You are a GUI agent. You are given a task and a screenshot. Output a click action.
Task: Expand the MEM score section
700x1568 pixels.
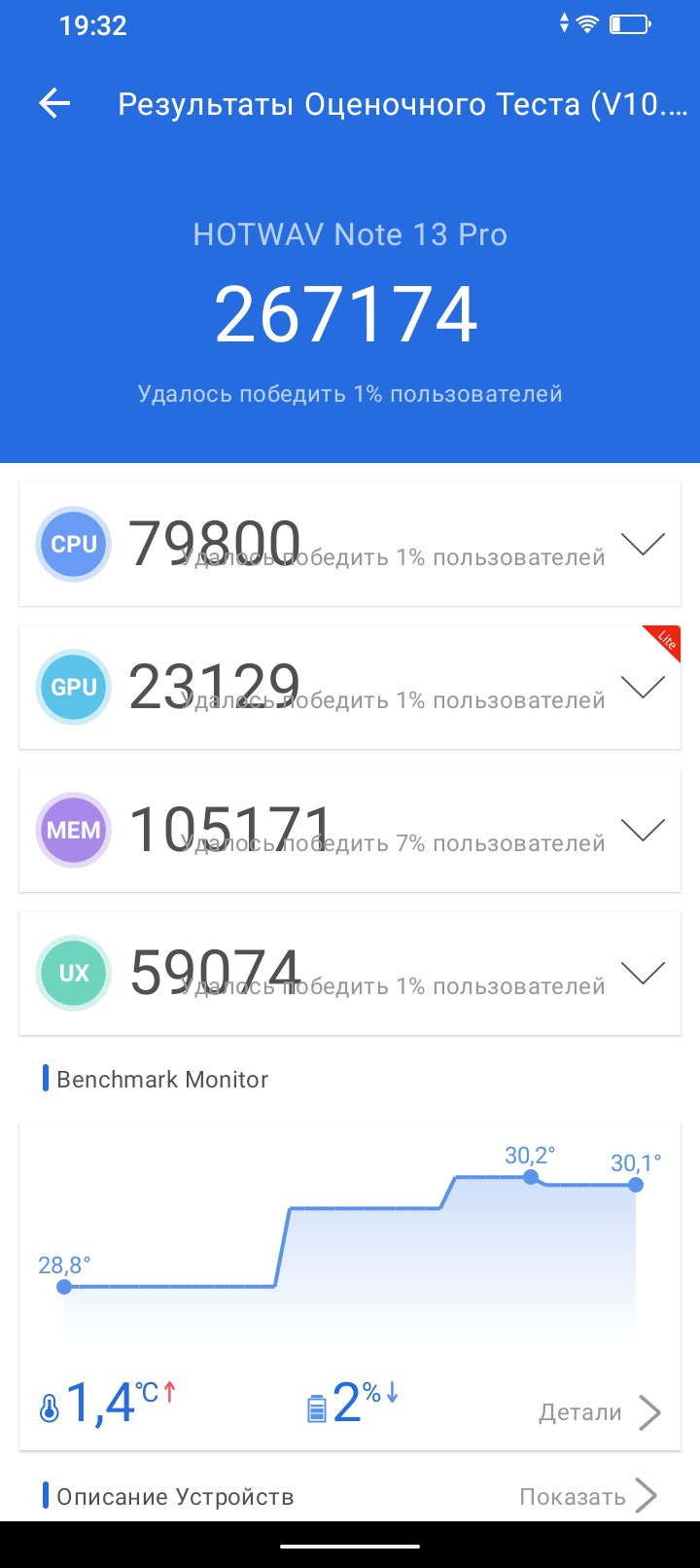[643, 830]
